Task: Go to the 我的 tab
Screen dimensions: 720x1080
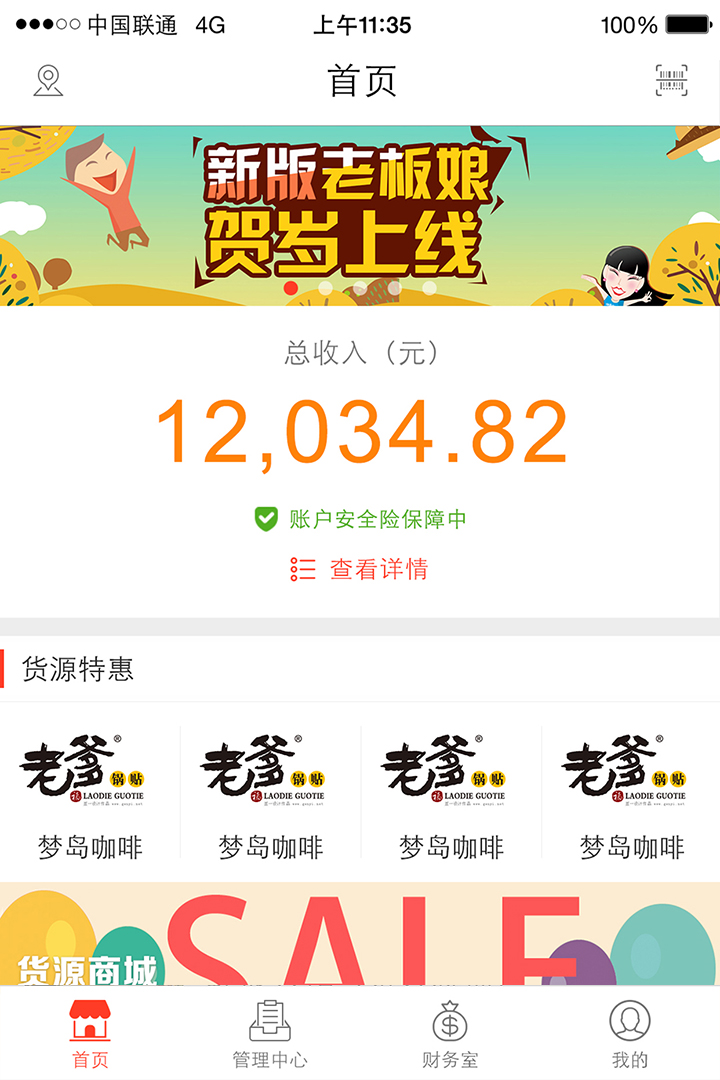Action: (630, 1035)
